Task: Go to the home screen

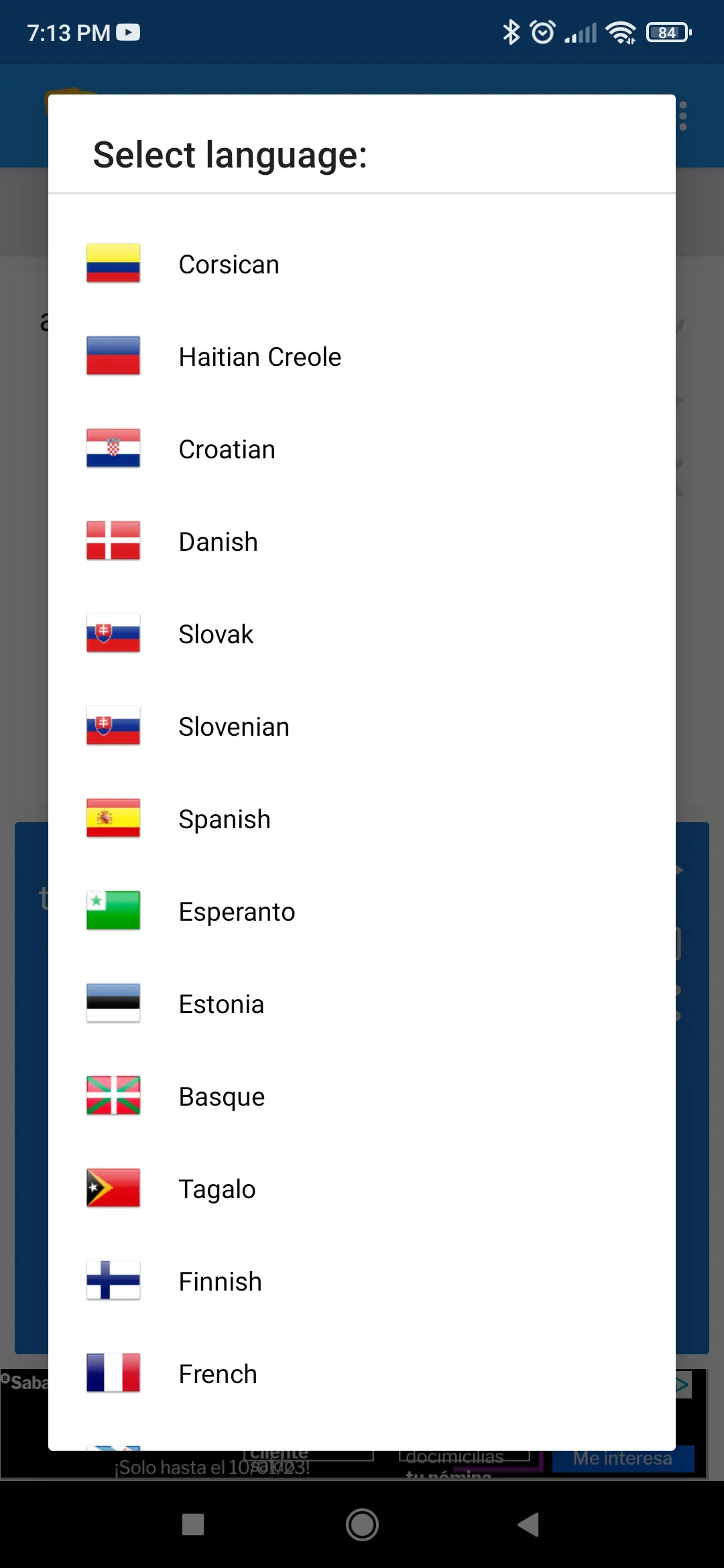Action: [x=362, y=1524]
